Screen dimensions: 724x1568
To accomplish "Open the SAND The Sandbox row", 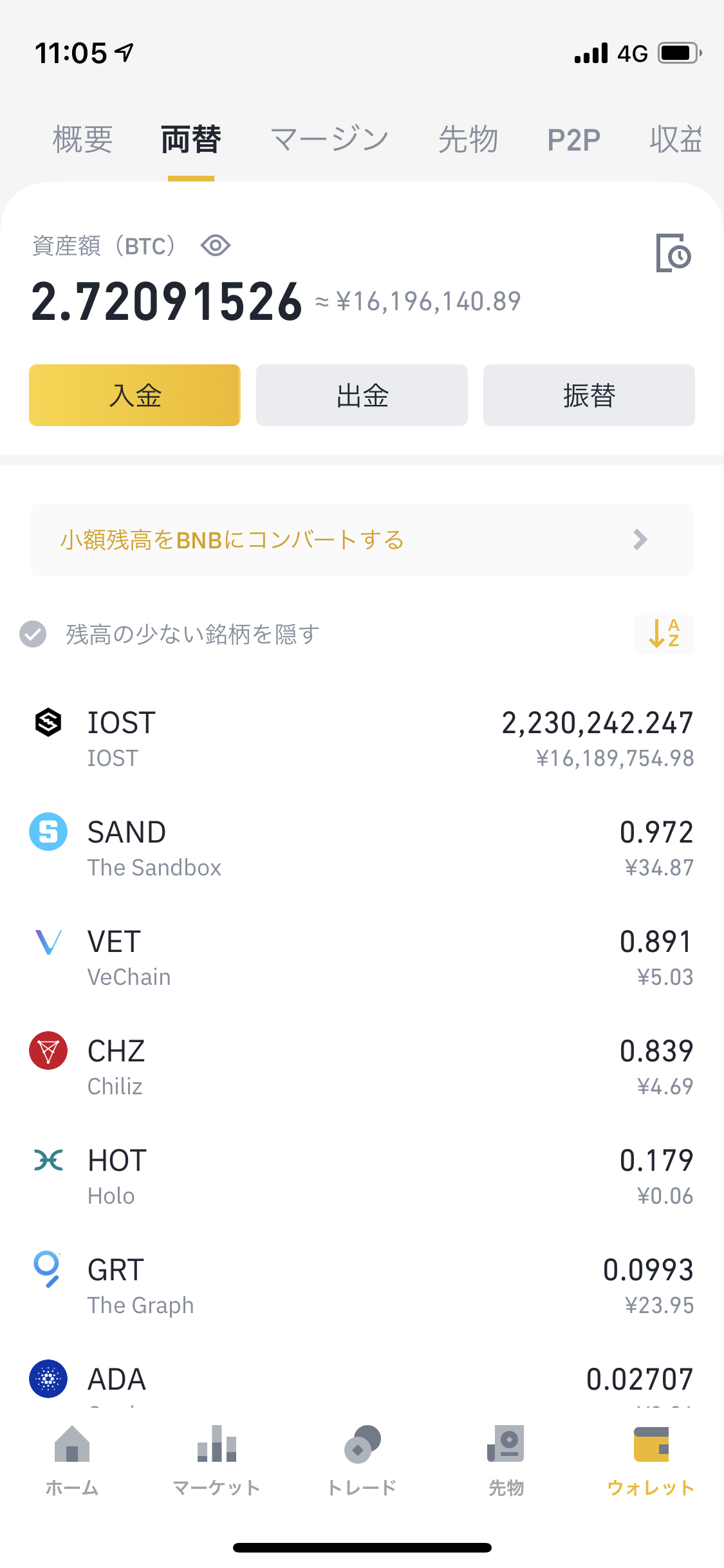I will click(362, 848).
